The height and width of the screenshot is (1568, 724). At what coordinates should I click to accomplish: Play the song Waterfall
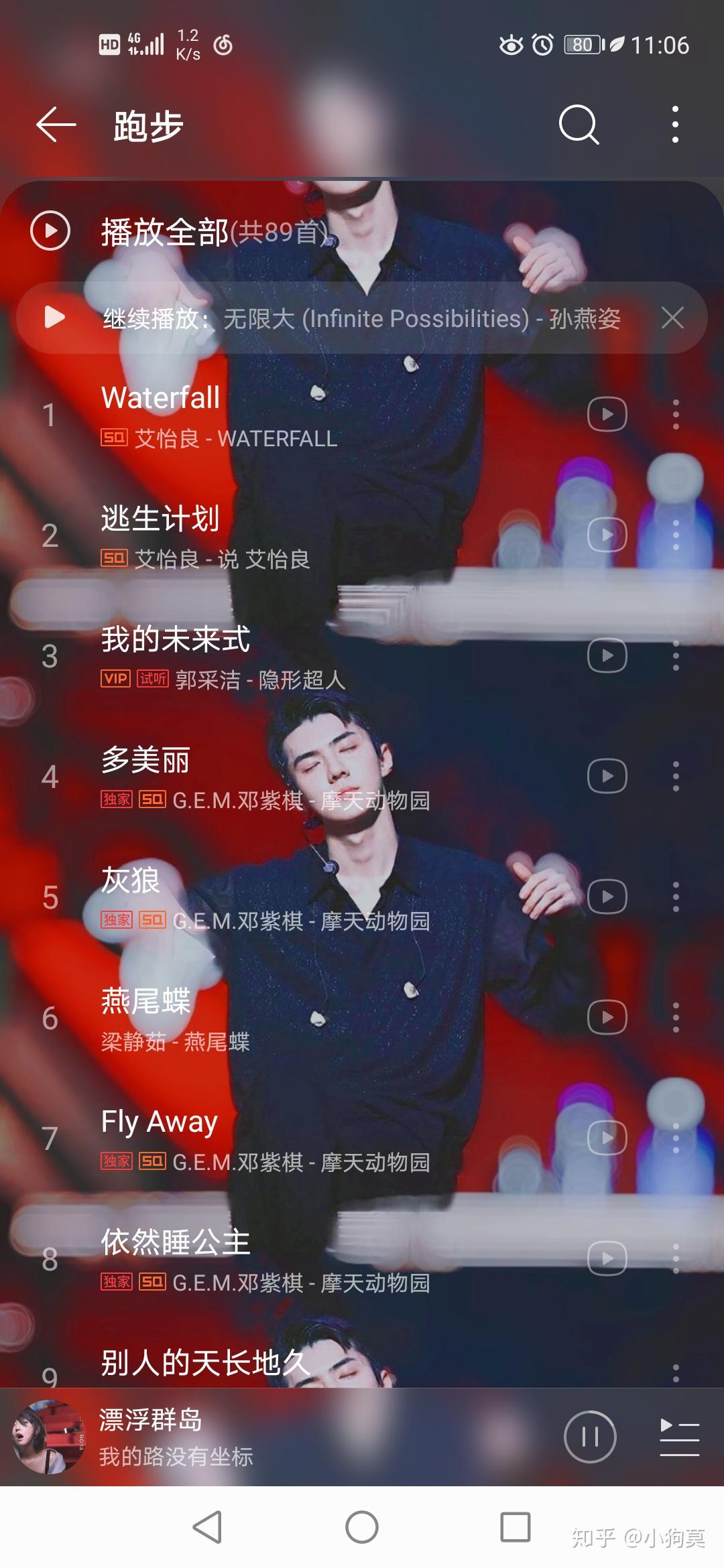point(302,415)
